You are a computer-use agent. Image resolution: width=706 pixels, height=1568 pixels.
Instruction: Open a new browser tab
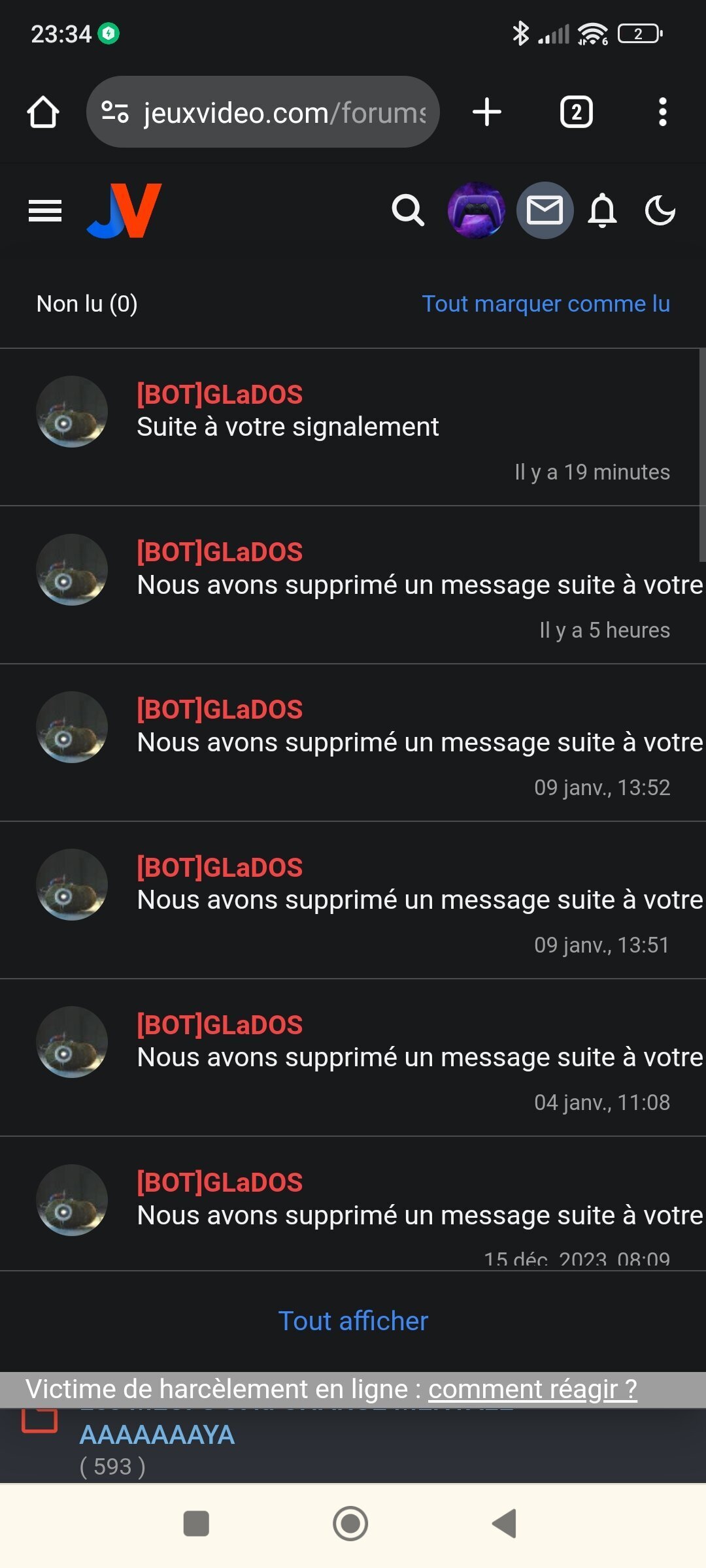point(487,112)
